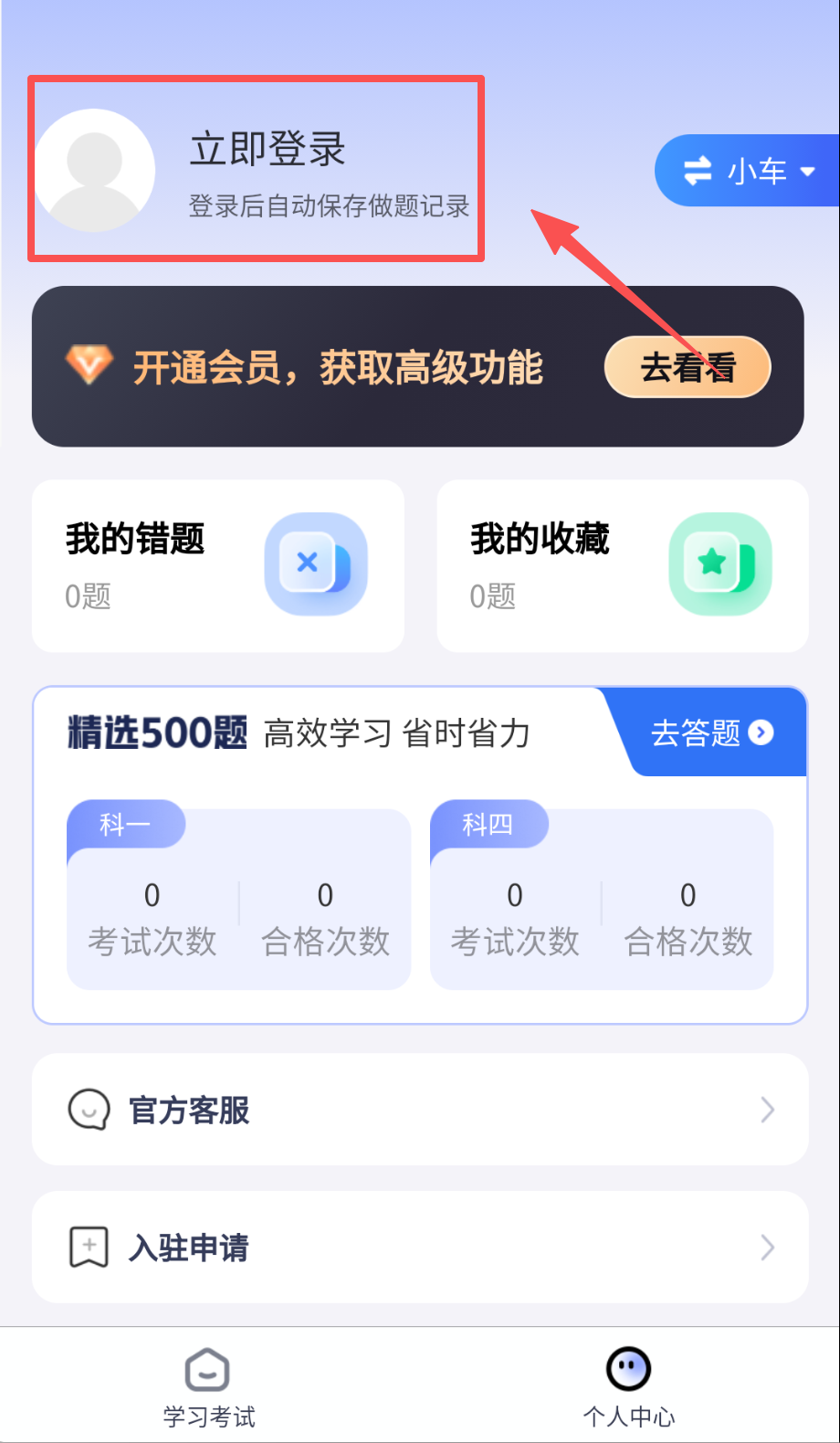This screenshot has width=840, height=1443.
Task: Tap 去看看 on the membership banner
Action: pyautogui.click(x=688, y=367)
